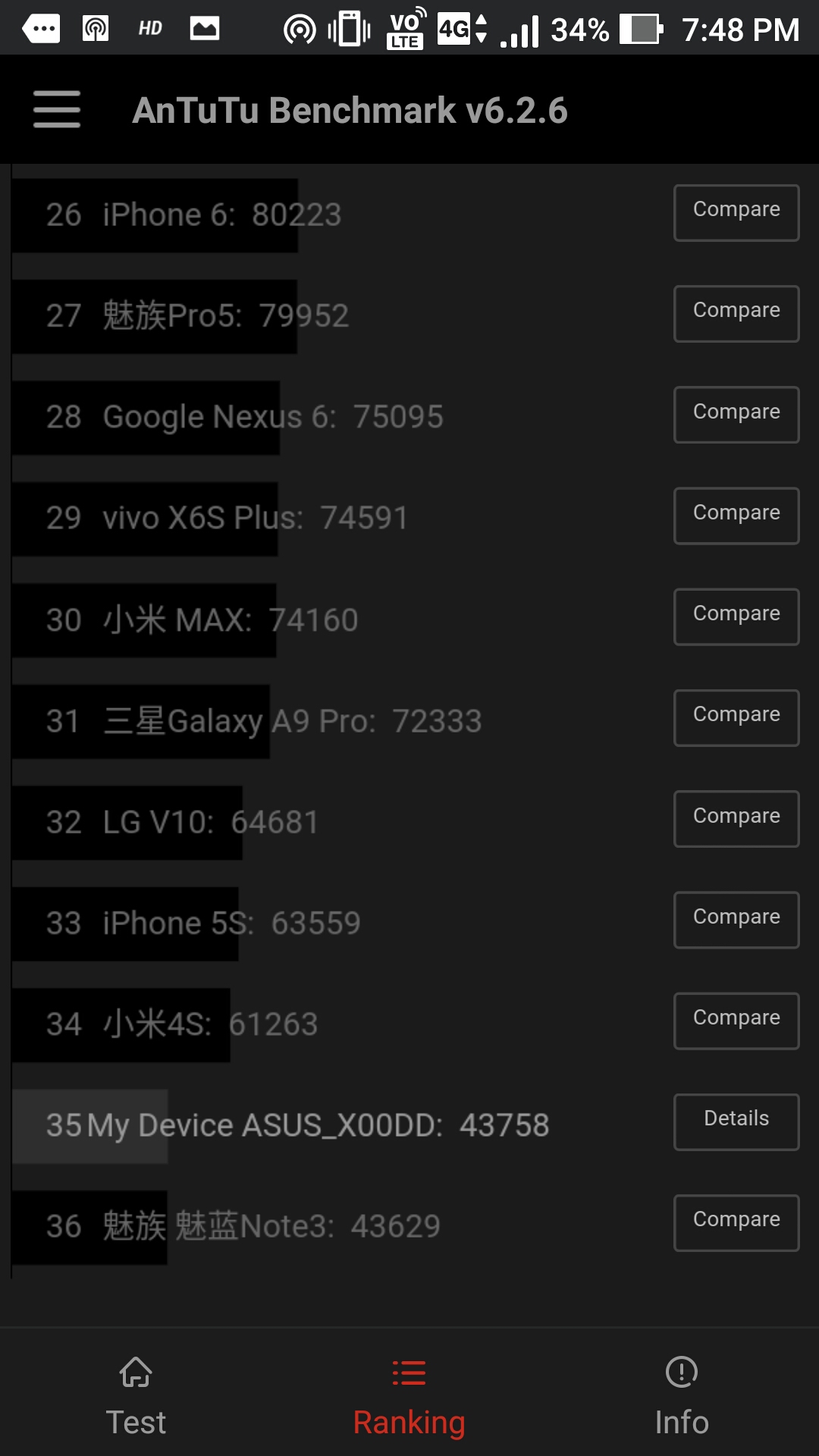Tap Compare next to 小米4S
Image resolution: width=819 pixels, height=1456 pixels.
[736, 1021]
